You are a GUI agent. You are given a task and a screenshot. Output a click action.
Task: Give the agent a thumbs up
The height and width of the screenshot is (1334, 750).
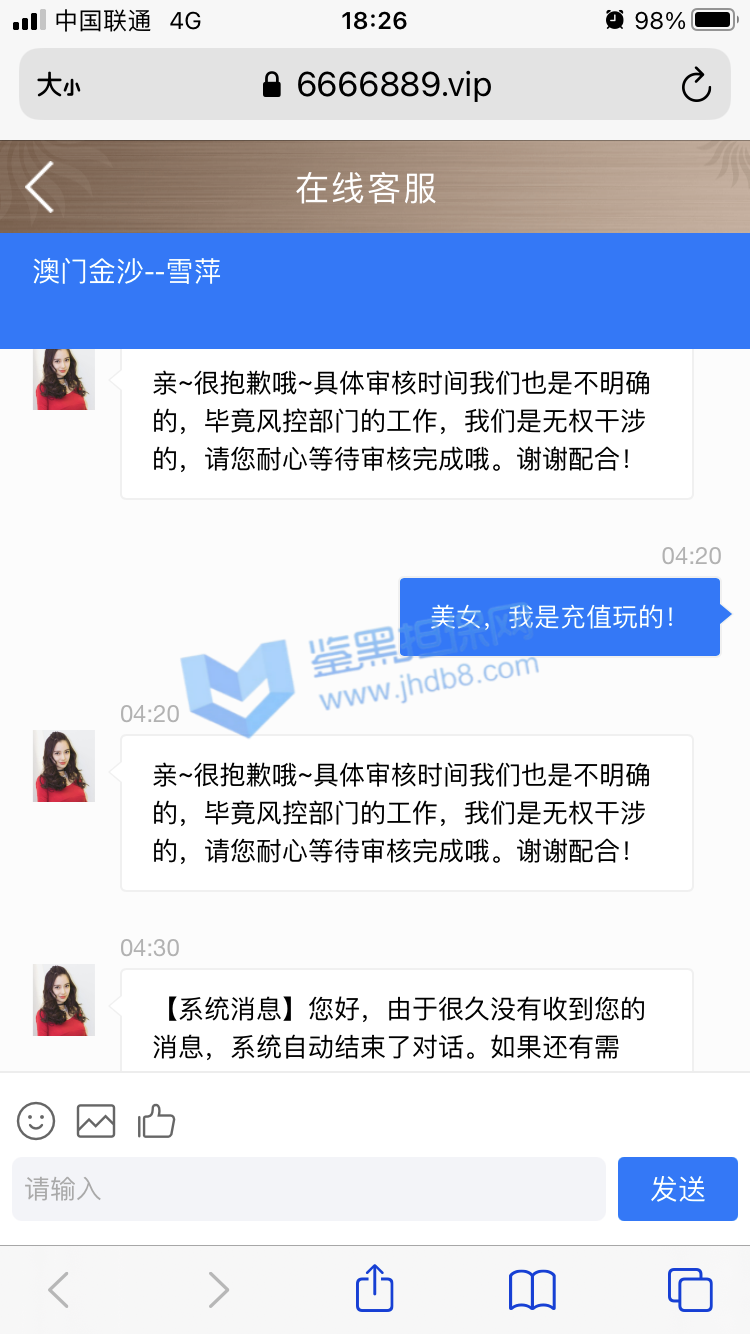pos(156,1121)
